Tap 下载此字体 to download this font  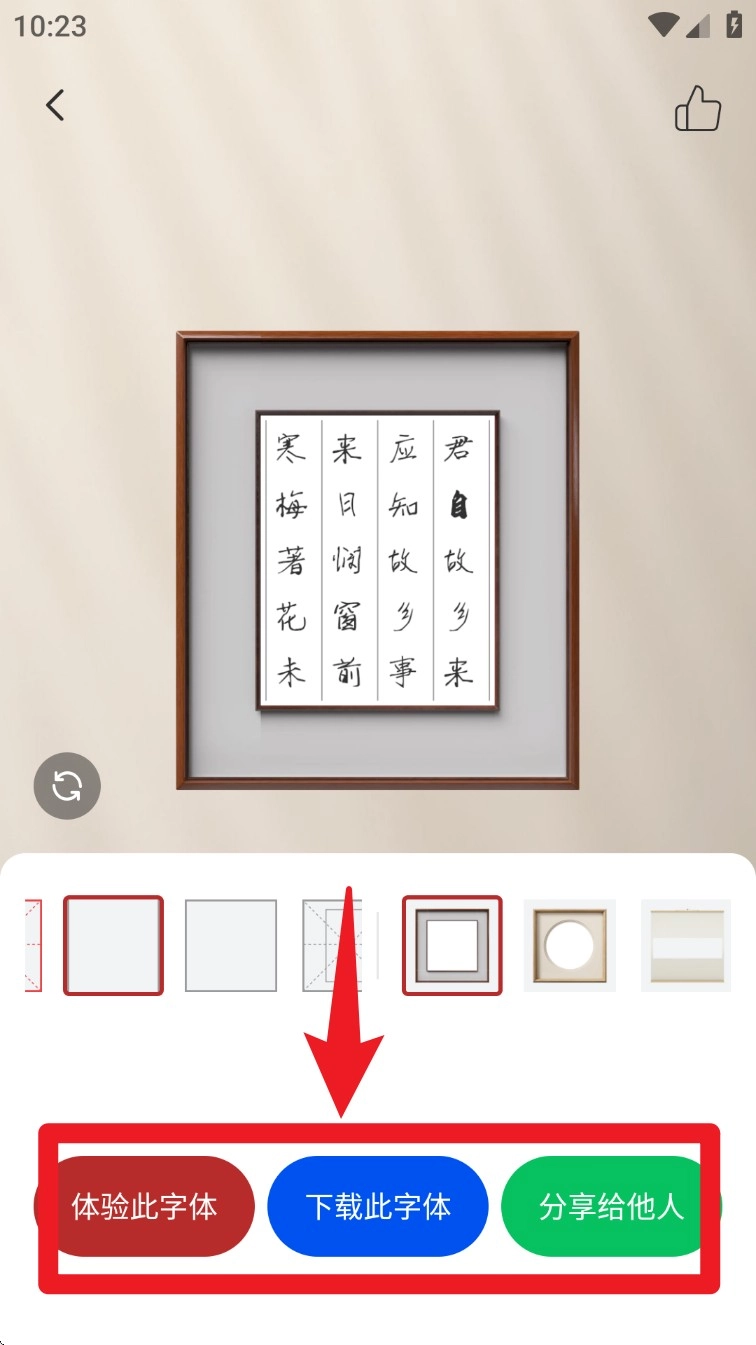pyautogui.click(x=378, y=1206)
